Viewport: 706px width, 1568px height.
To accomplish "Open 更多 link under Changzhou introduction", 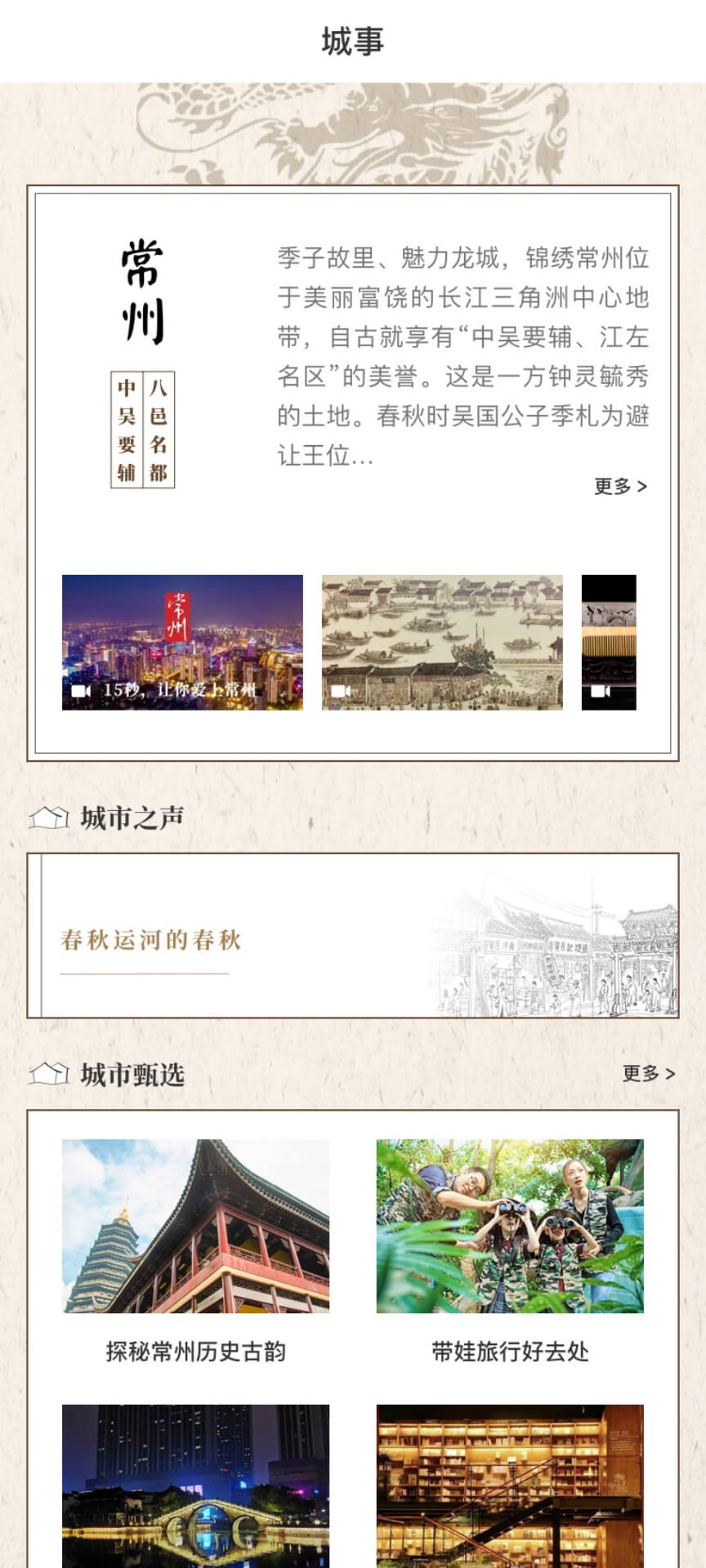I will tap(620, 487).
